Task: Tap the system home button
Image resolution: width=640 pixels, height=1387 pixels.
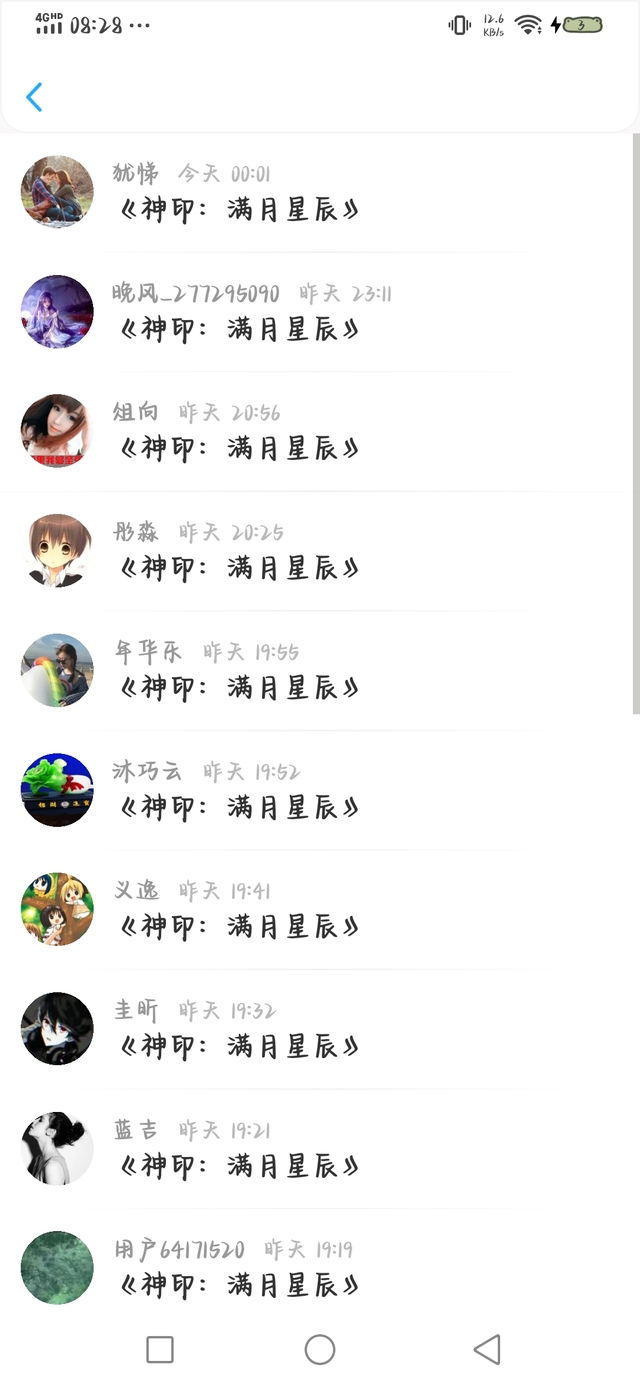Action: tap(320, 1350)
